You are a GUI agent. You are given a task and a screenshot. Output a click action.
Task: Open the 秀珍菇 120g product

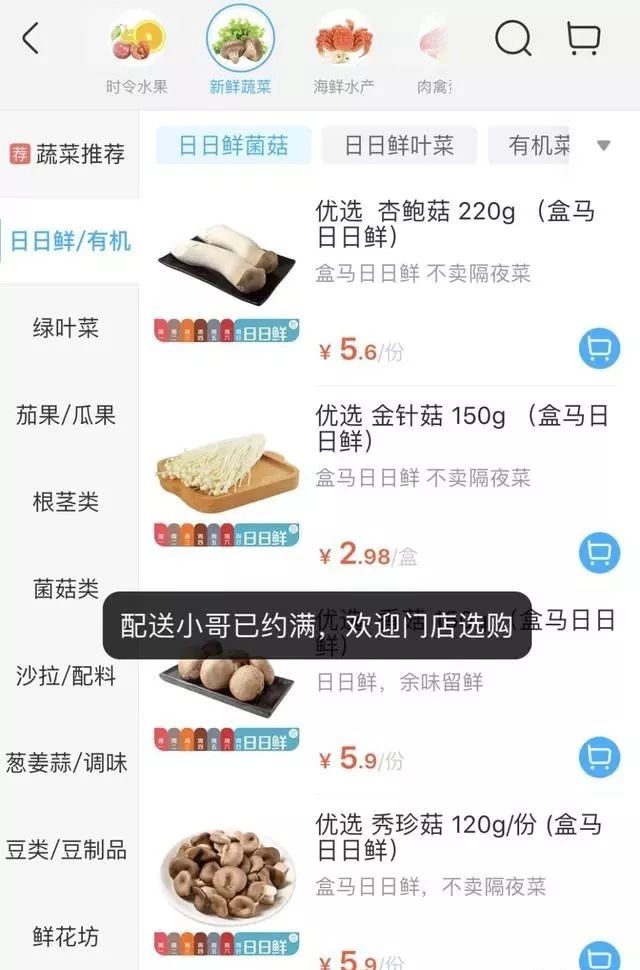click(458, 837)
